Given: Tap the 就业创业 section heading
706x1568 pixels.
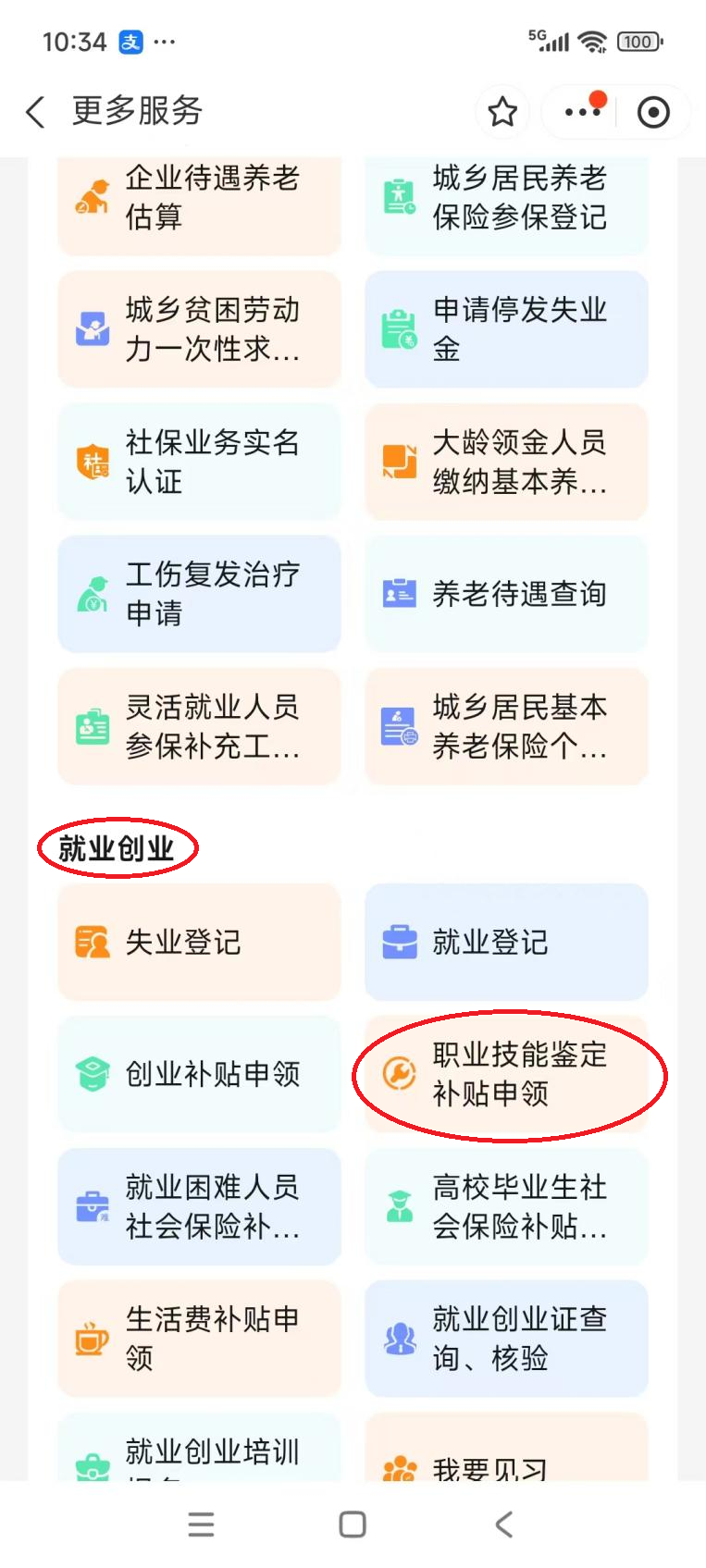Looking at the screenshot, I should pyautogui.click(x=117, y=845).
